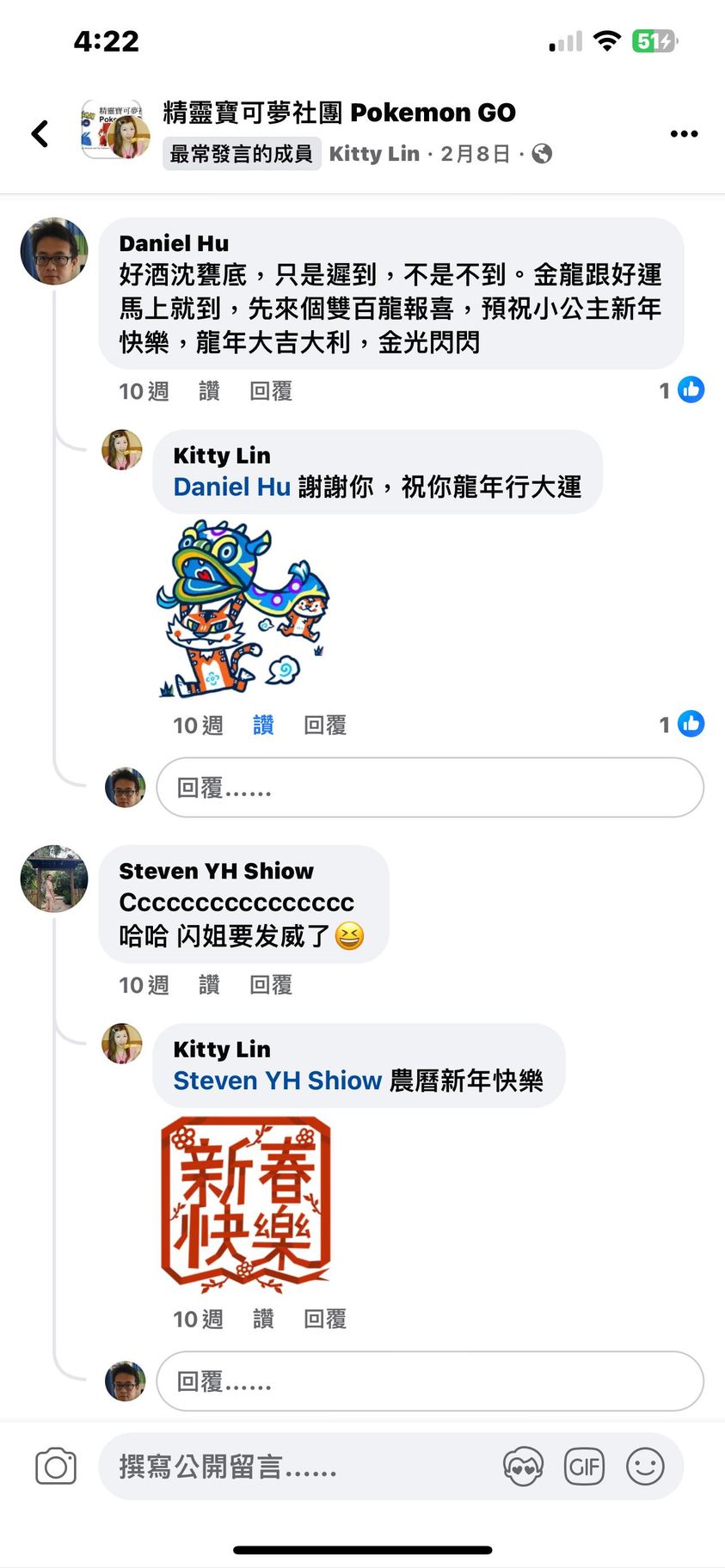Screen dimensions: 725x1568
Task: Open the Steven YH Shiow mention link
Action: [277, 1081]
